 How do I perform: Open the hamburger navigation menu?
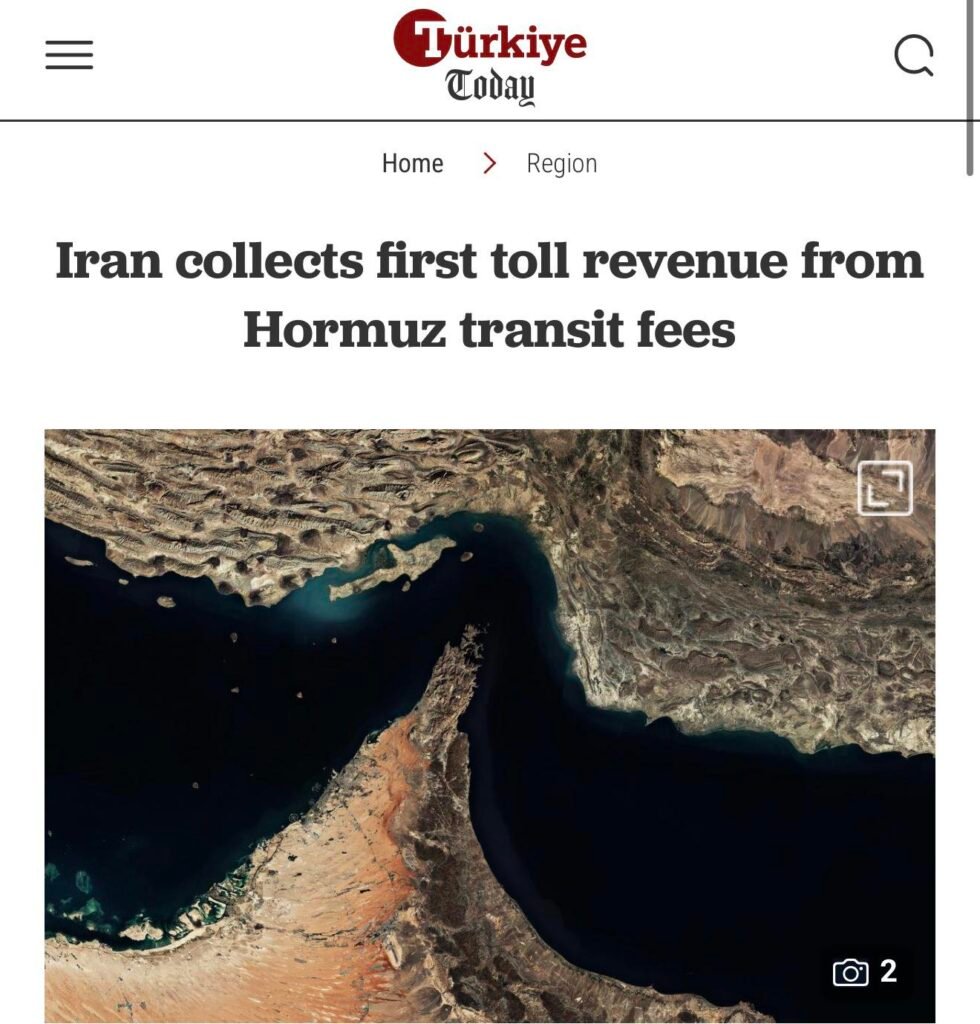coord(69,55)
